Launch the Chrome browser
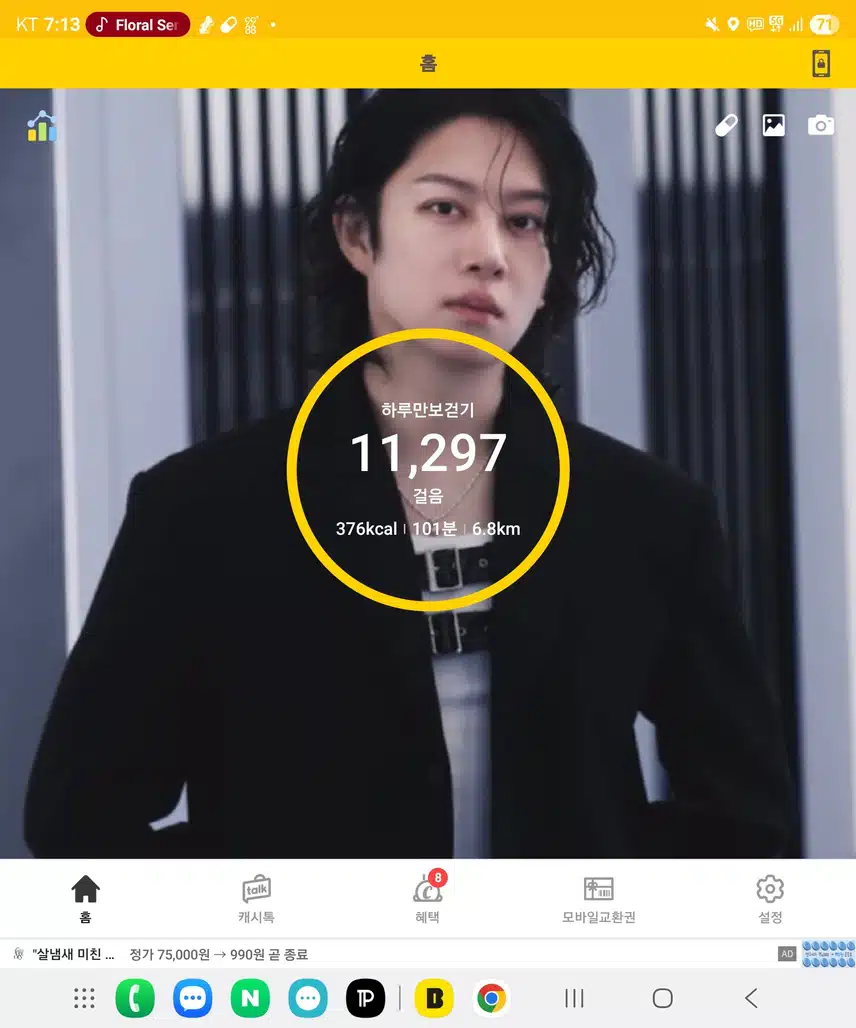856x1028 pixels. point(490,998)
